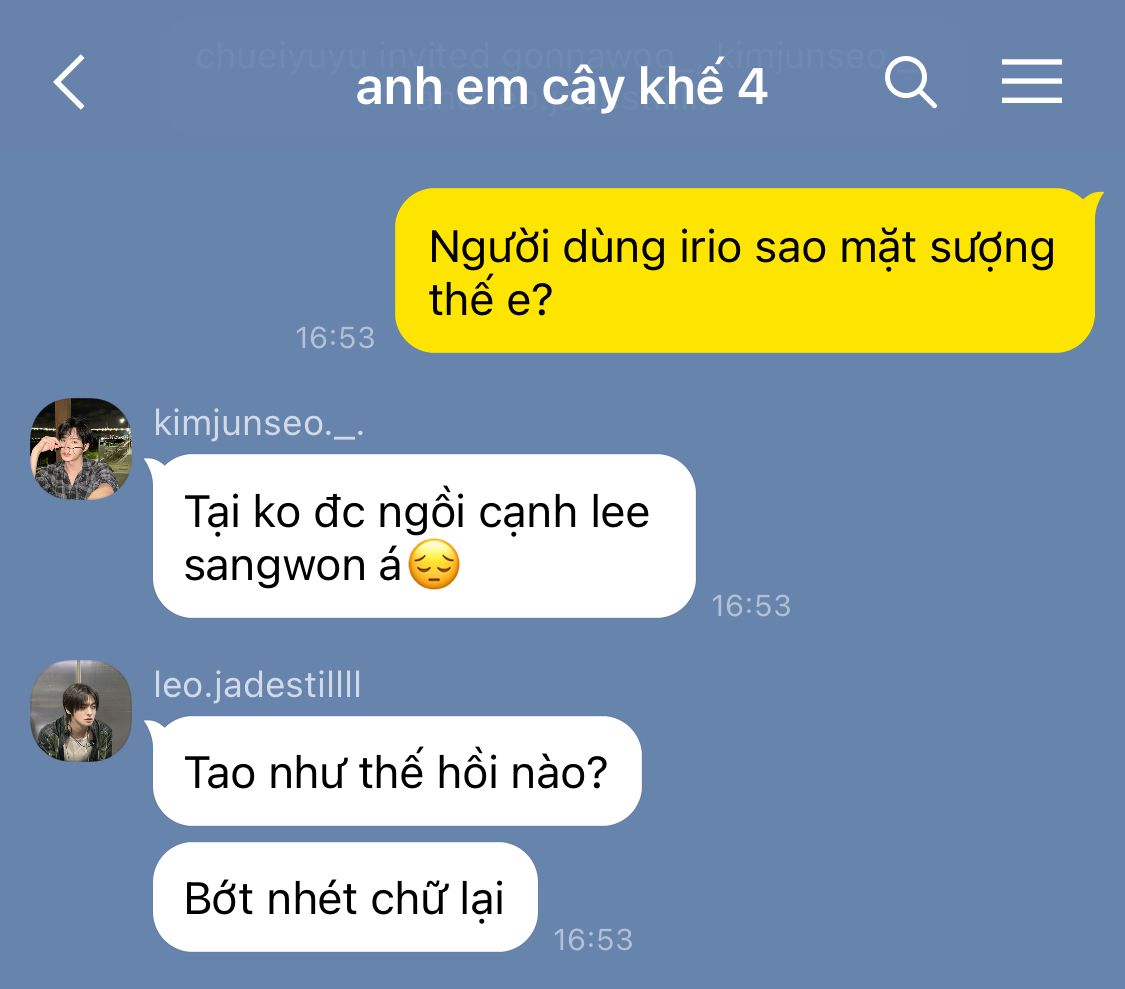Go back from the group chat

pyautogui.click(x=69, y=82)
